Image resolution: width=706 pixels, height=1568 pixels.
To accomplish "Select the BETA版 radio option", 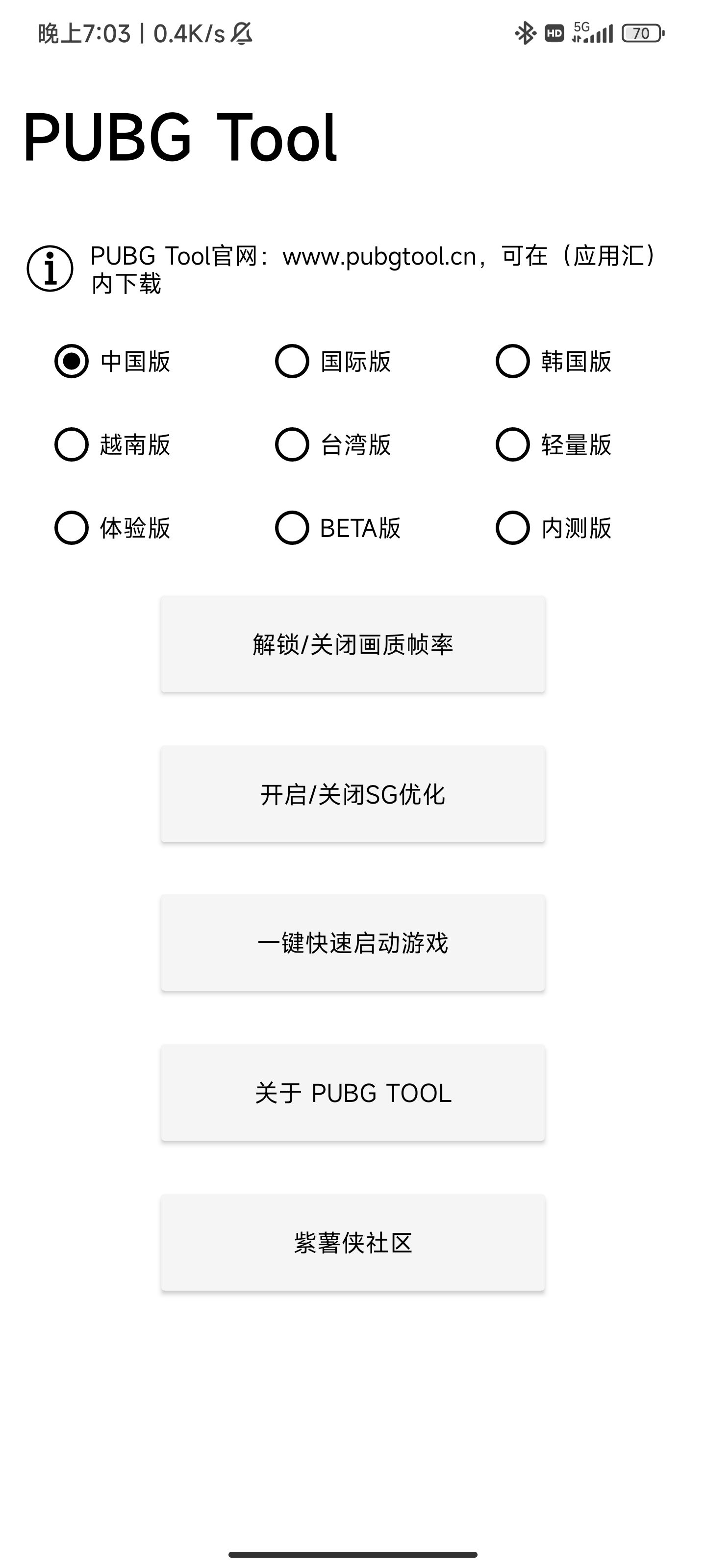I will [x=292, y=528].
